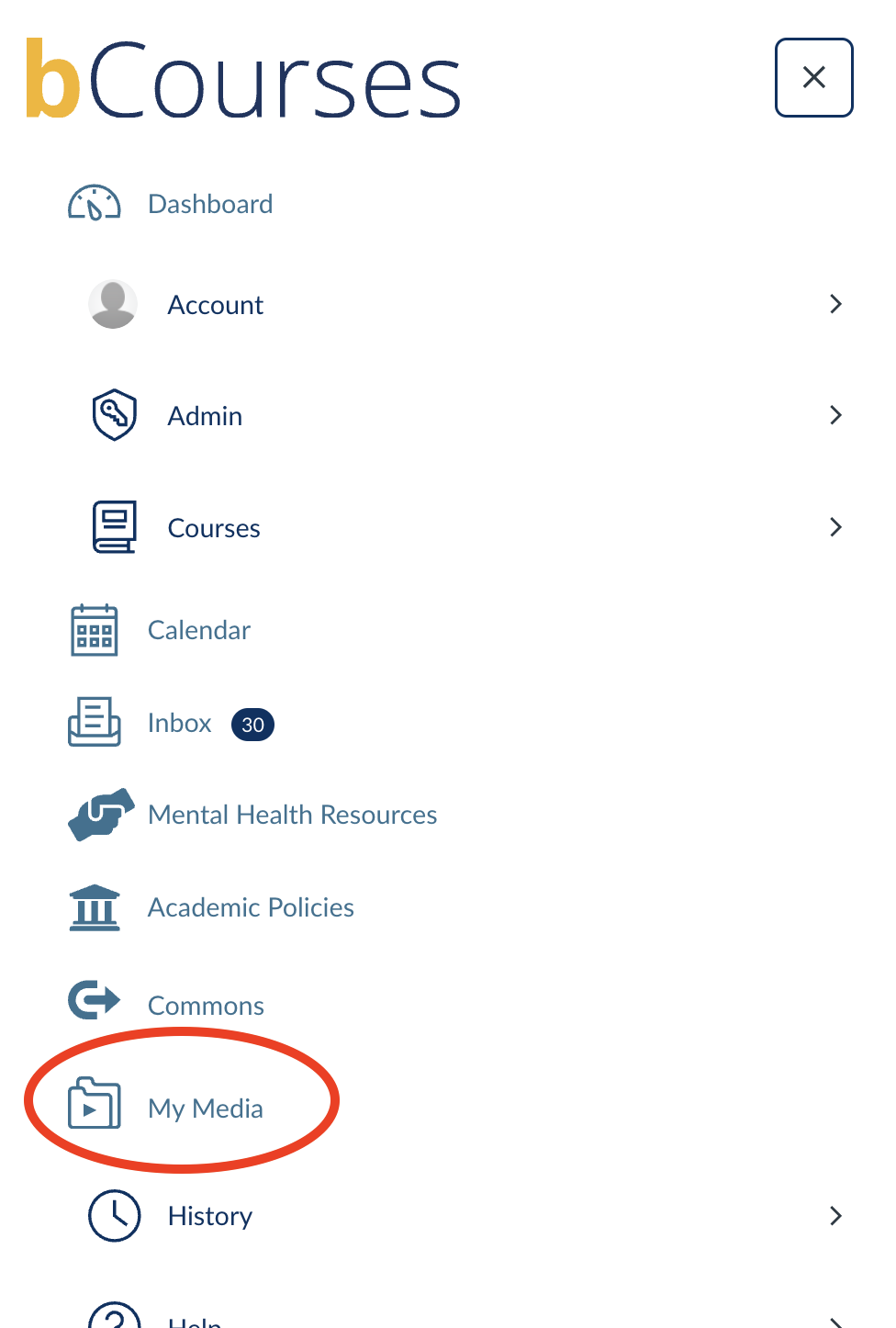896x1328 pixels.
Task: Click the History clock icon
Action: coord(114,1215)
